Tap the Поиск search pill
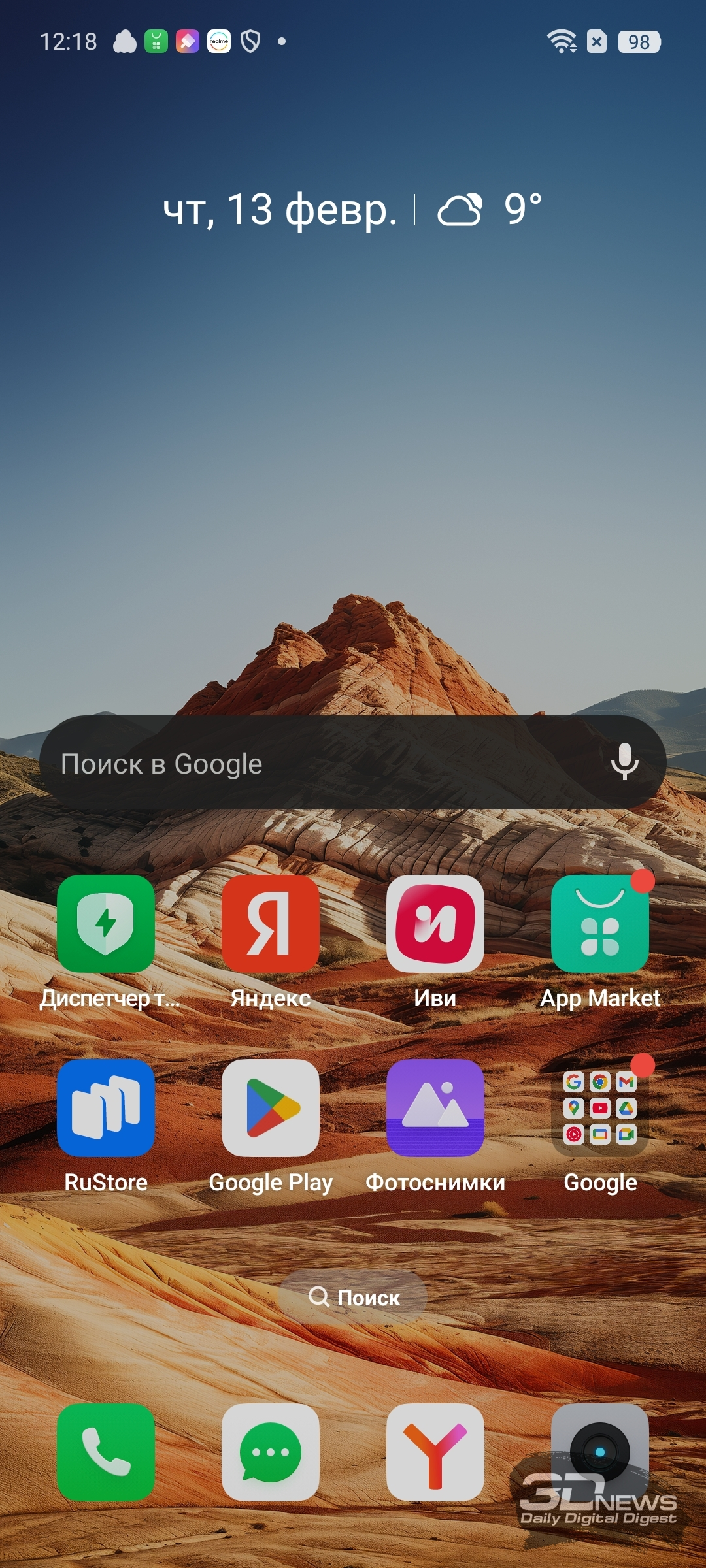 (353, 1297)
